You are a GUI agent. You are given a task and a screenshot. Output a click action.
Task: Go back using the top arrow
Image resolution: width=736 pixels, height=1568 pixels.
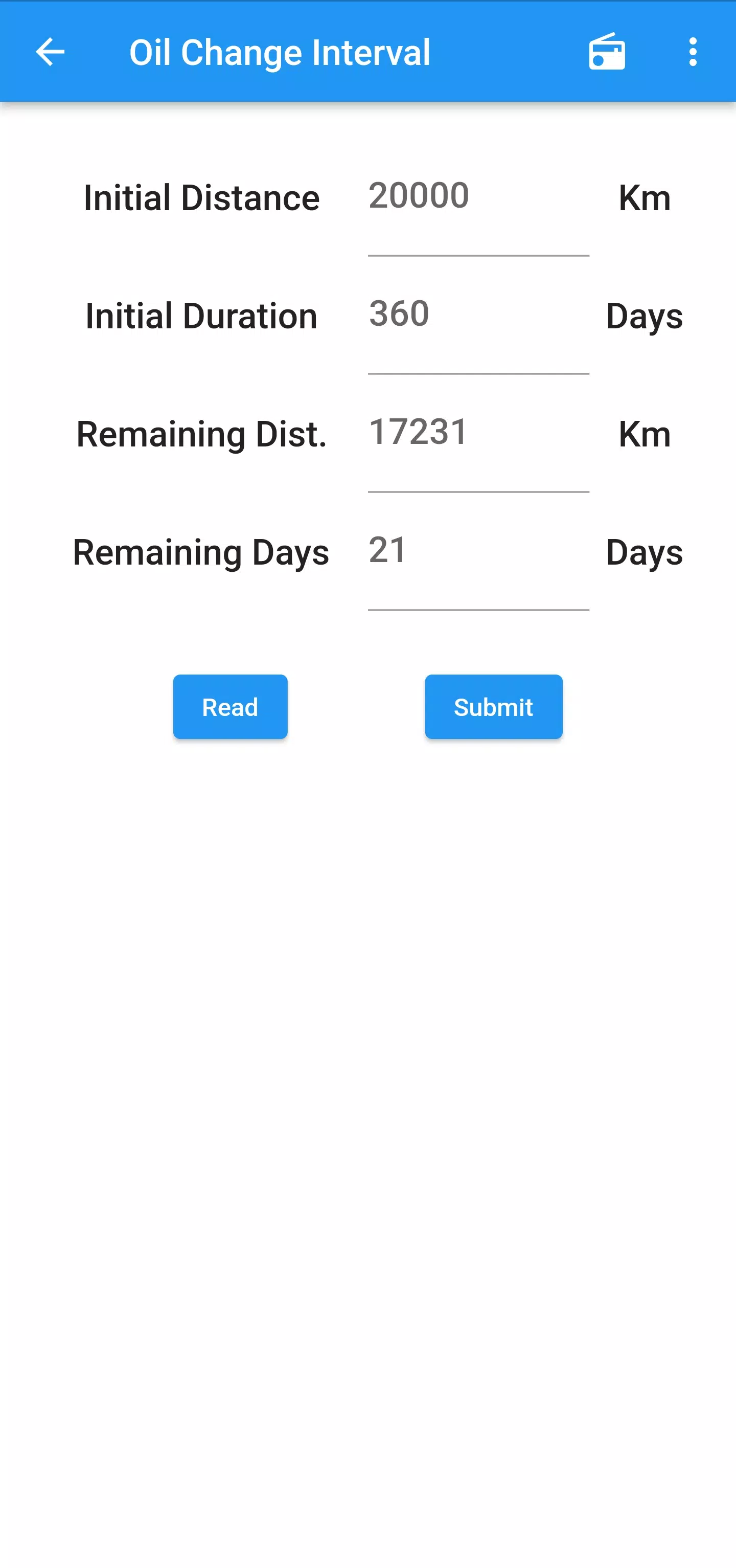(x=50, y=52)
